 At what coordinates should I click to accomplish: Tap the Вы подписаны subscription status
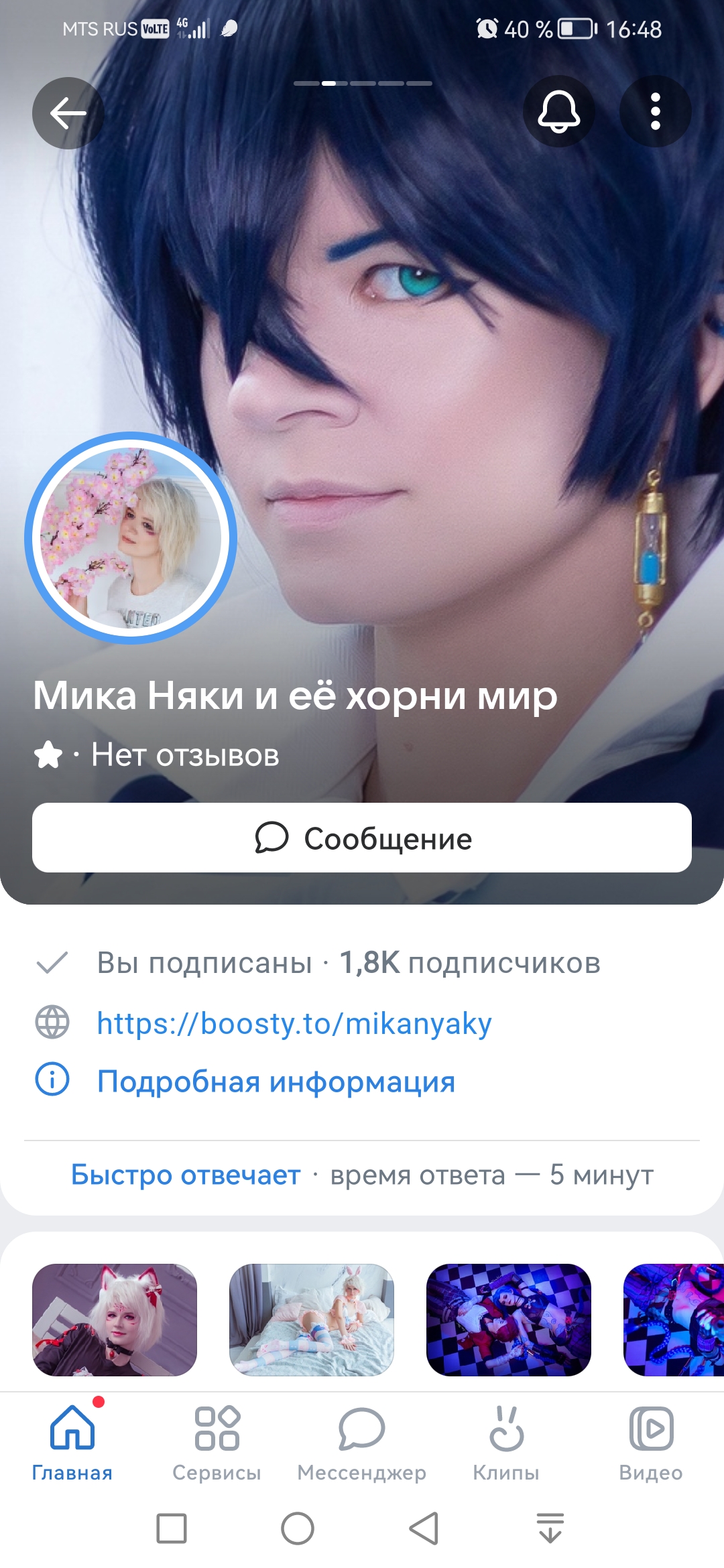(204, 963)
